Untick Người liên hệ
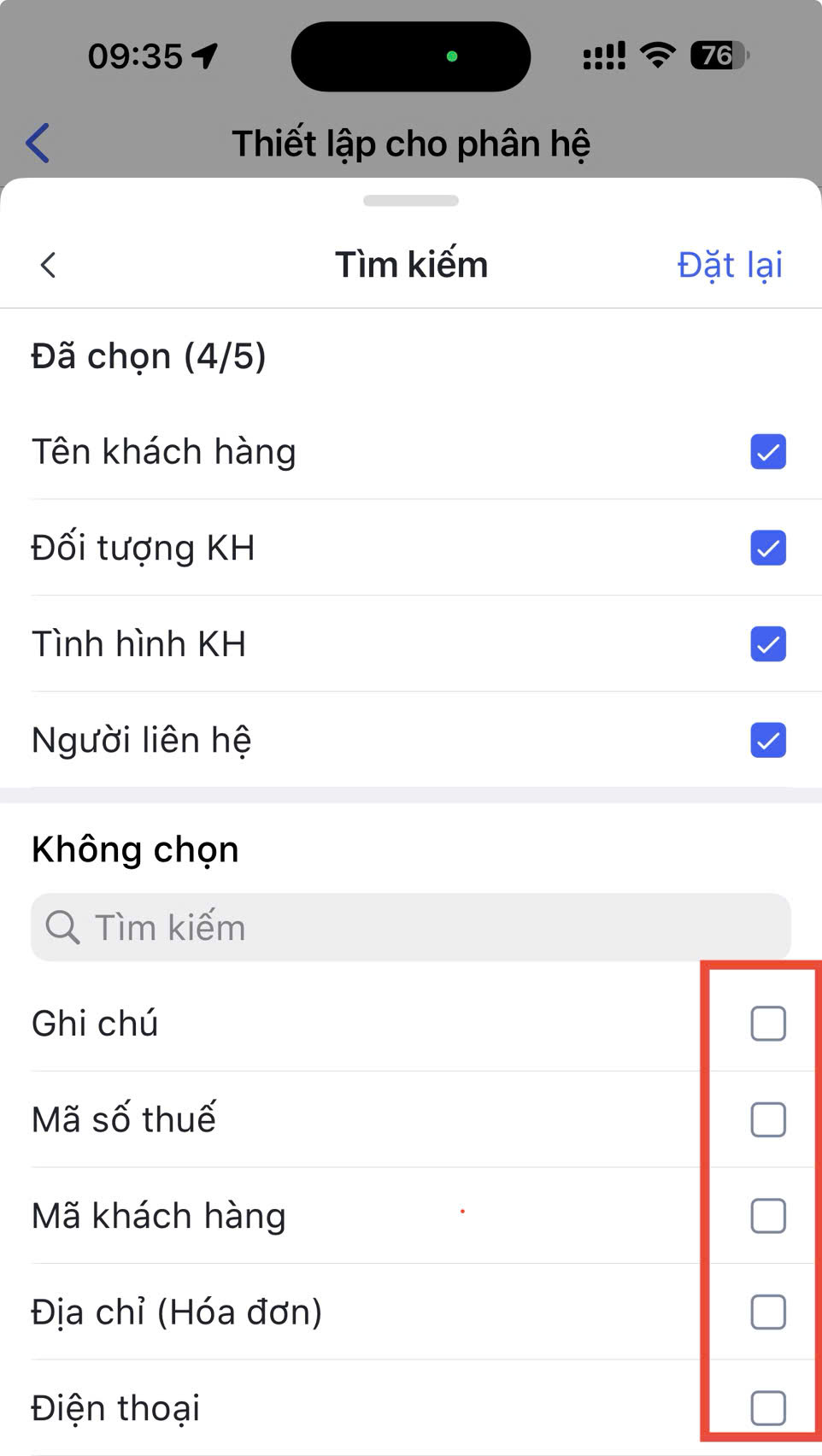The height and width of the screenshot is (1456, 822). point(767,740)
